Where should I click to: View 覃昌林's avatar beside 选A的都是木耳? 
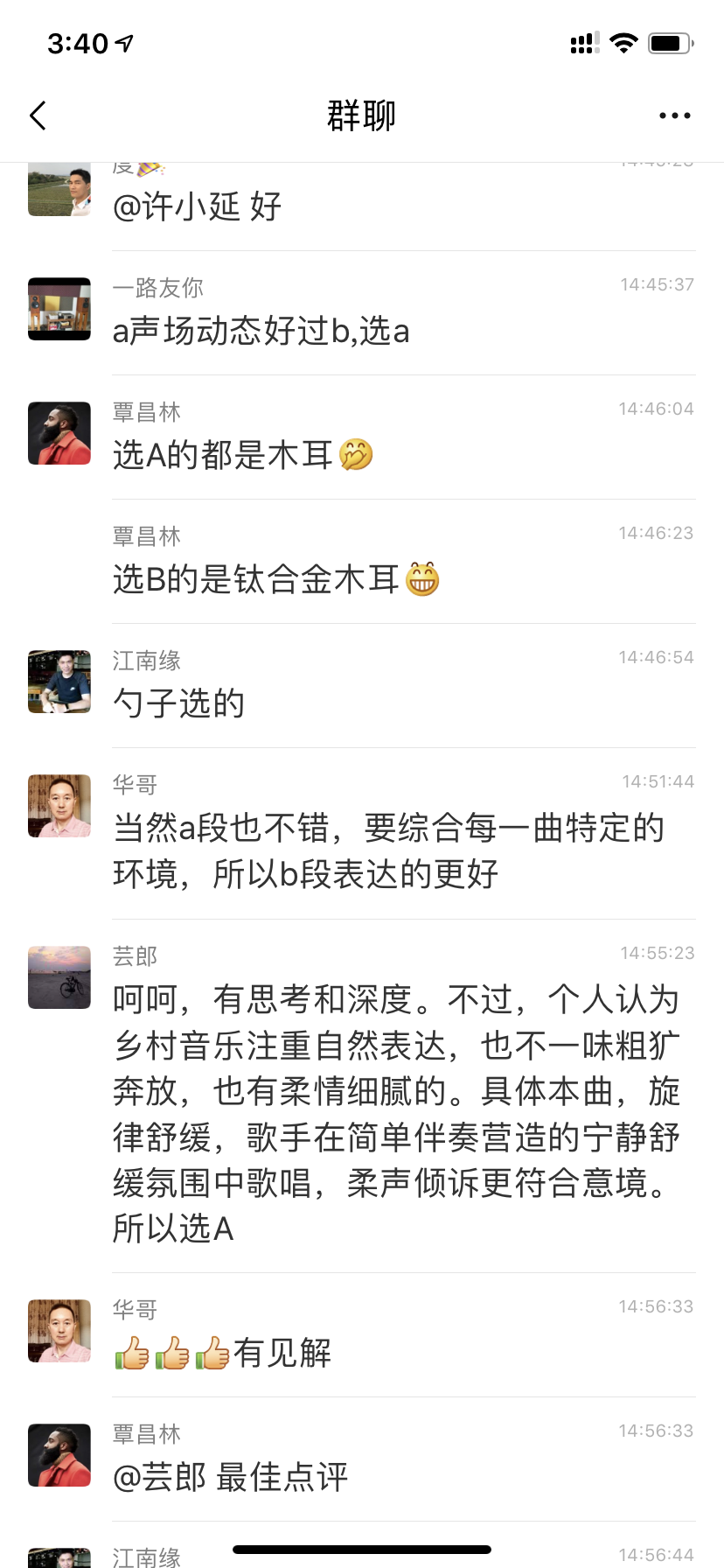click(59, 433)
